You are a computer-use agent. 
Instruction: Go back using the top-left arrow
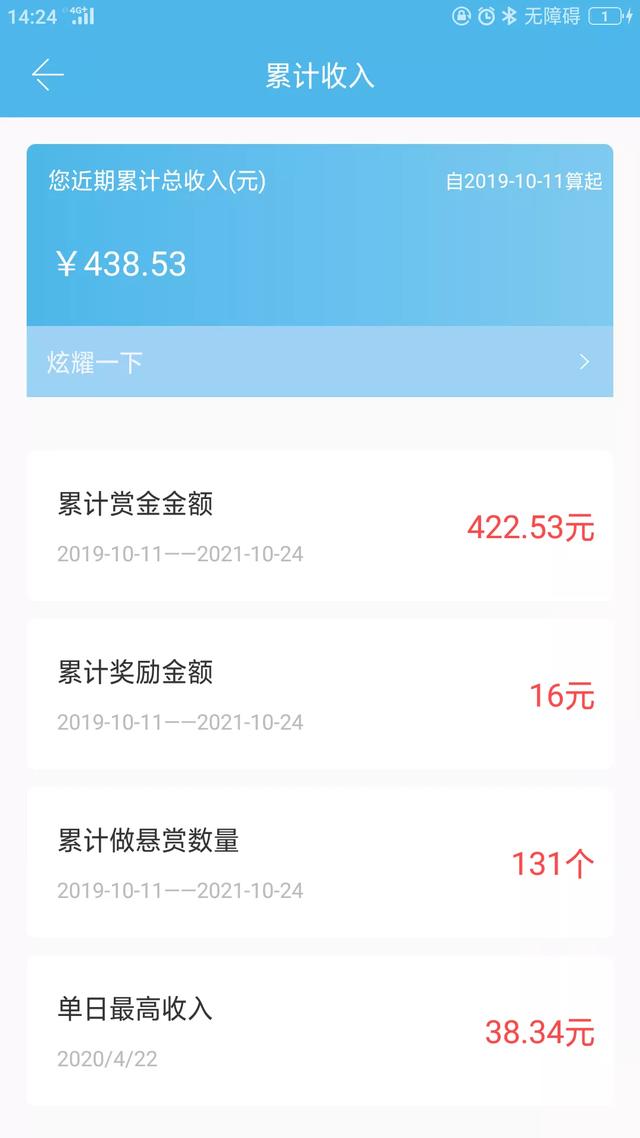click(48, 75)
